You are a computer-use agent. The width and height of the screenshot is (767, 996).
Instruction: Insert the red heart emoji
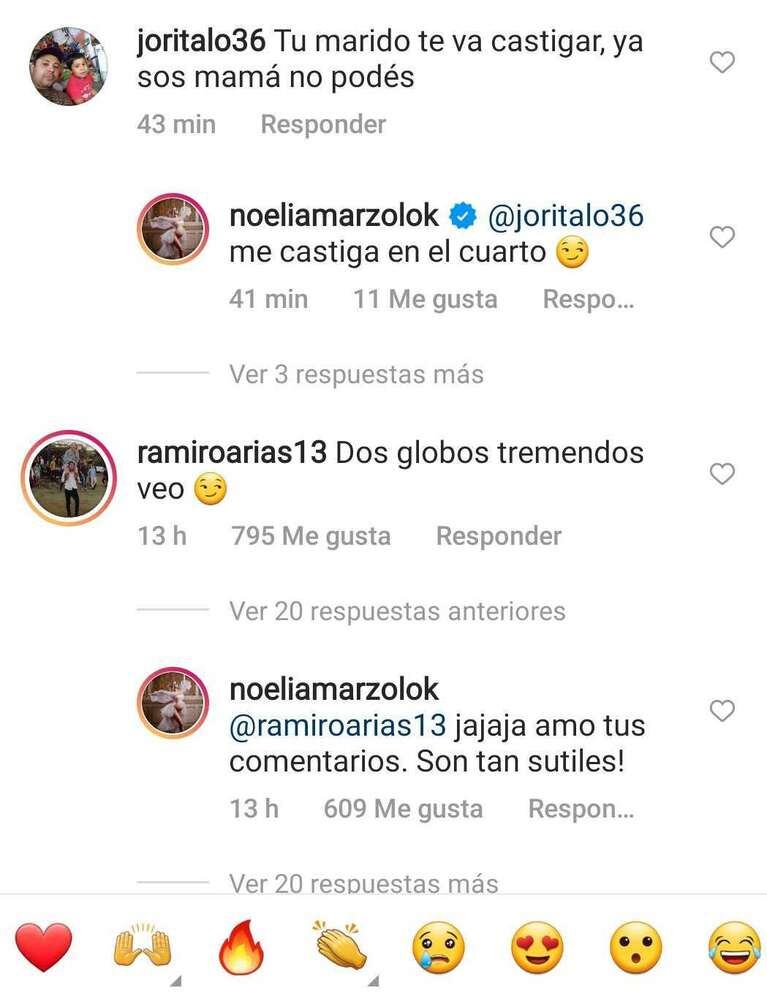pos(44,947)
